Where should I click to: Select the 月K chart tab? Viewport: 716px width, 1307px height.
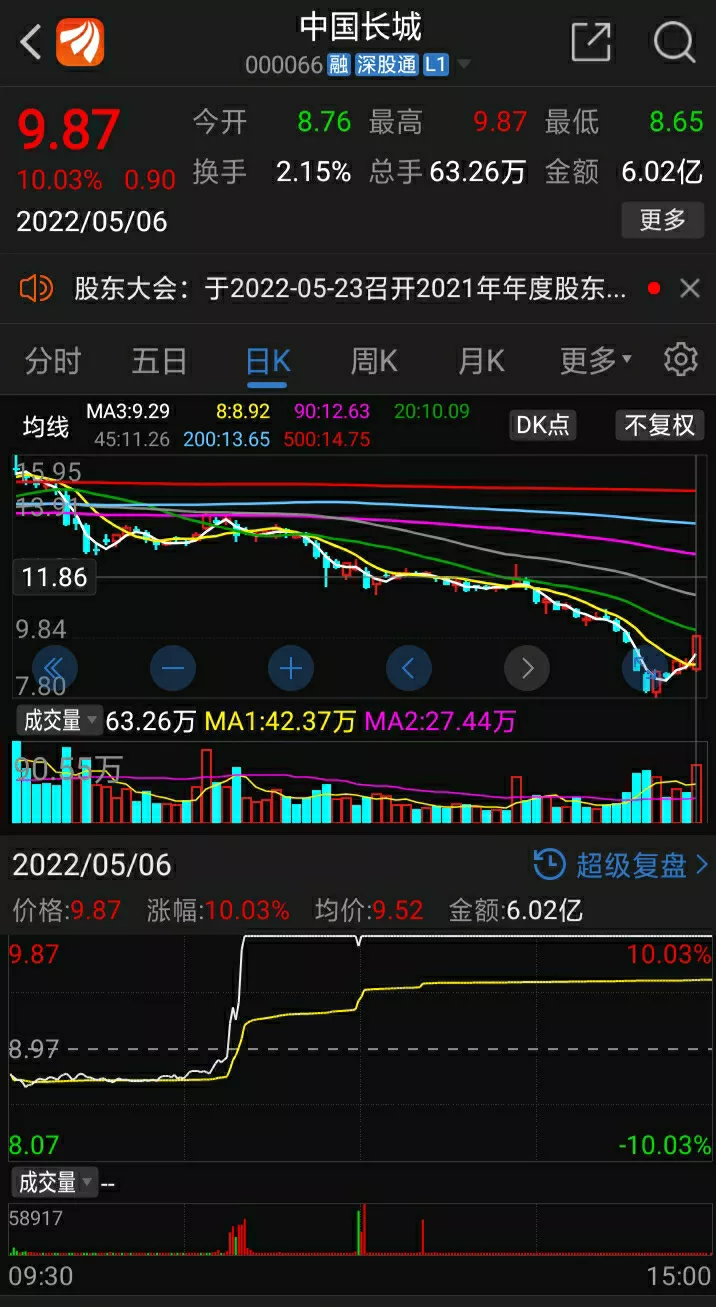click(x=481, y=360)
